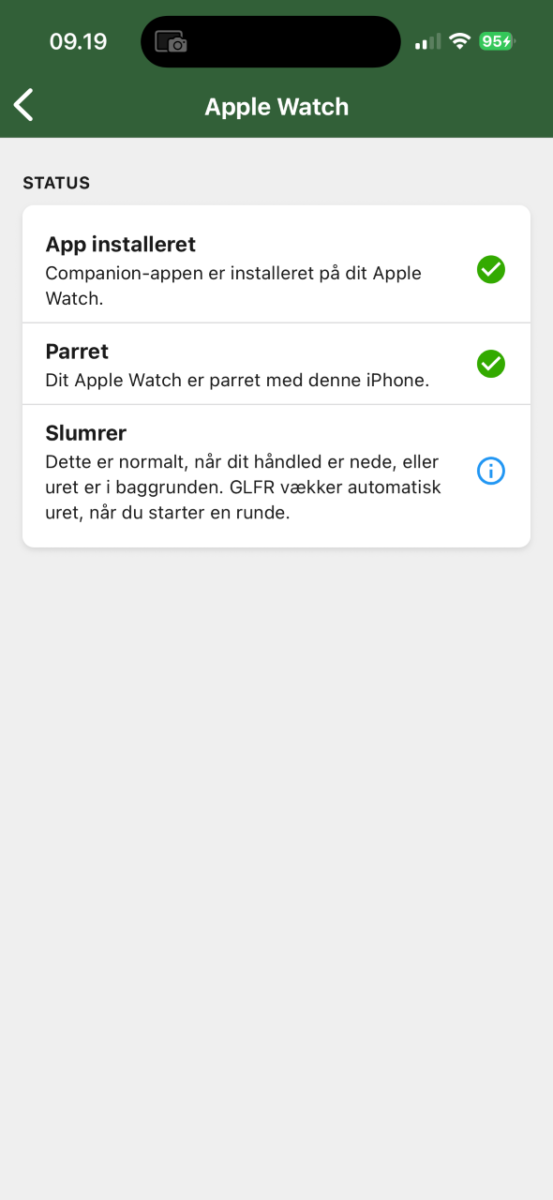Go back from the Apple Watch screen

[24, 105]
